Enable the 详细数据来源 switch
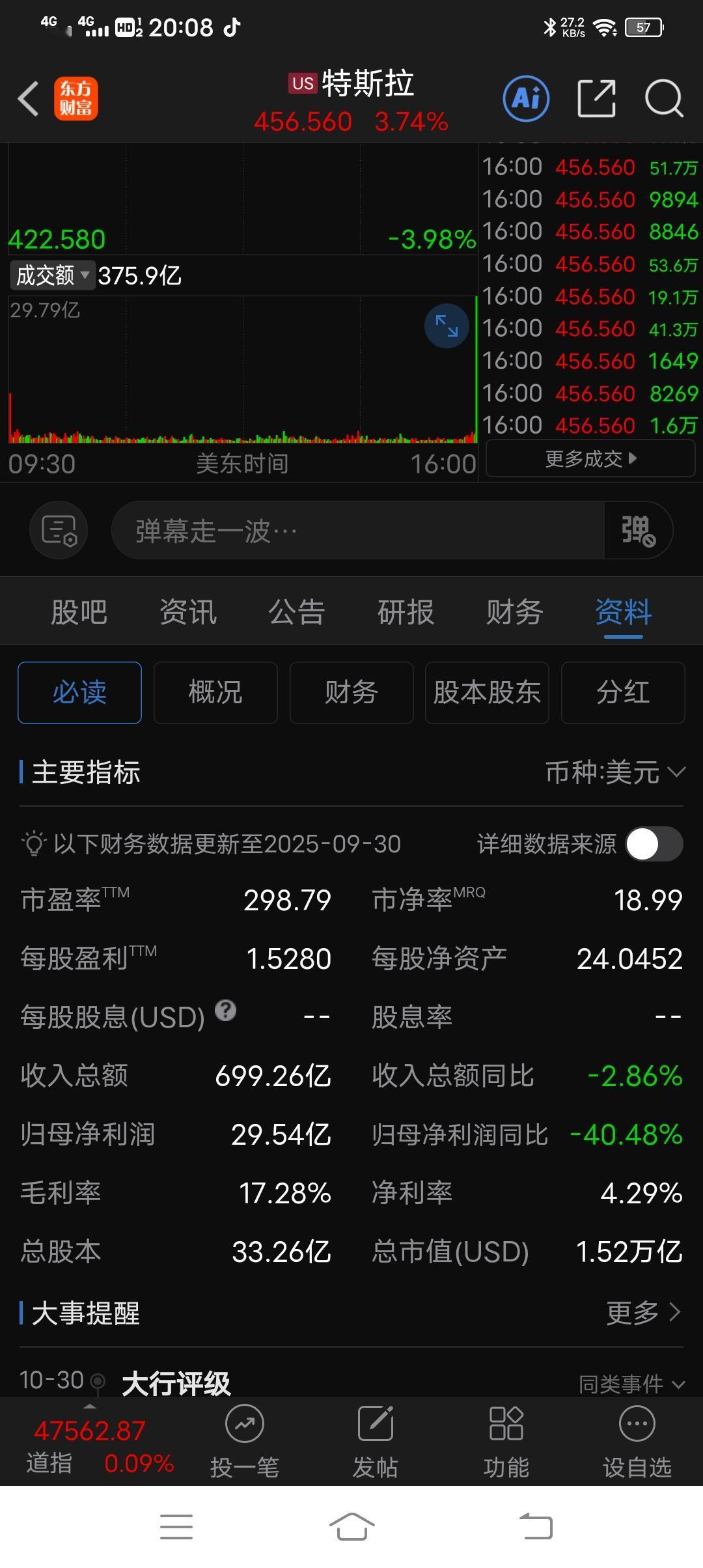Image resolution: width=703 pixels, height=1568 pixels. [x=654, y=844]
